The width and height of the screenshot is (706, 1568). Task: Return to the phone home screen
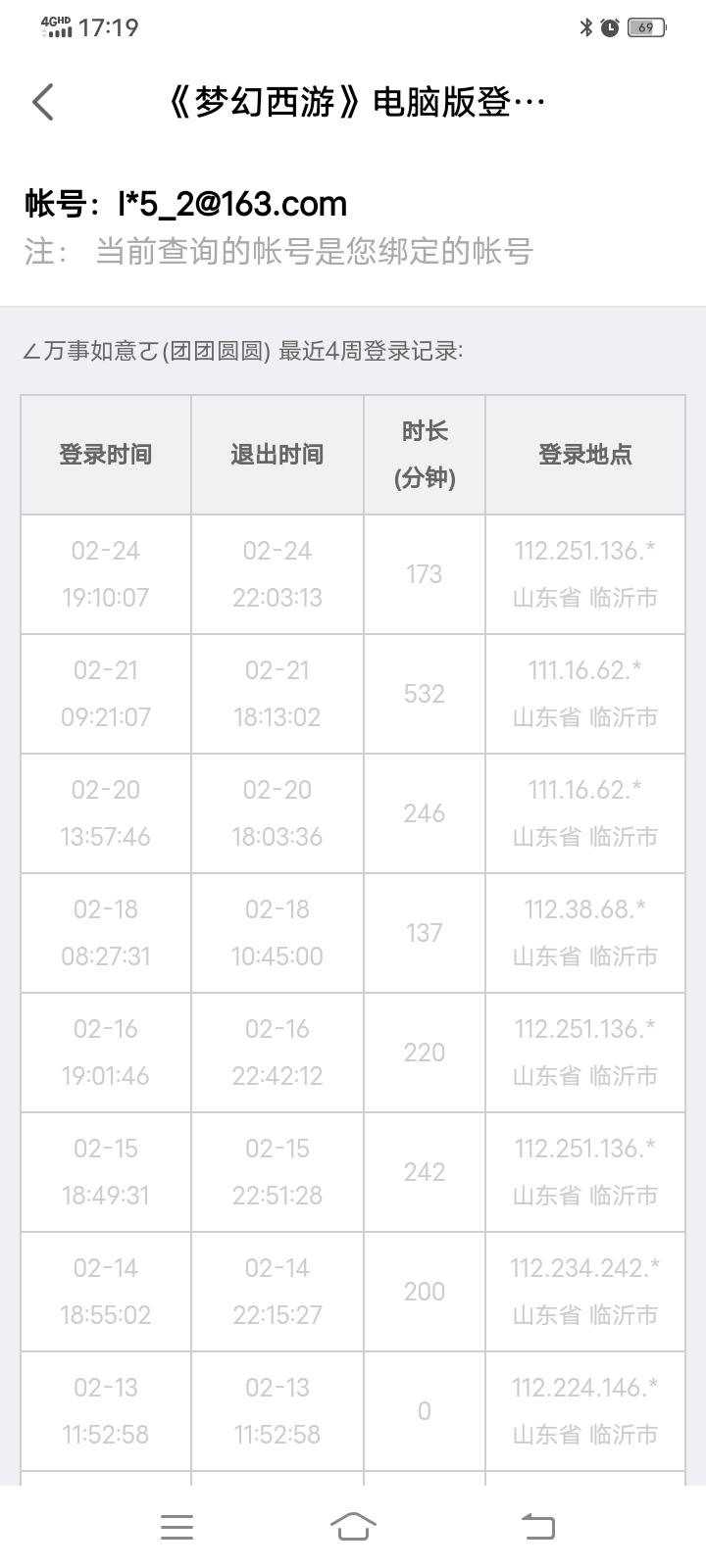[353, 1527]
